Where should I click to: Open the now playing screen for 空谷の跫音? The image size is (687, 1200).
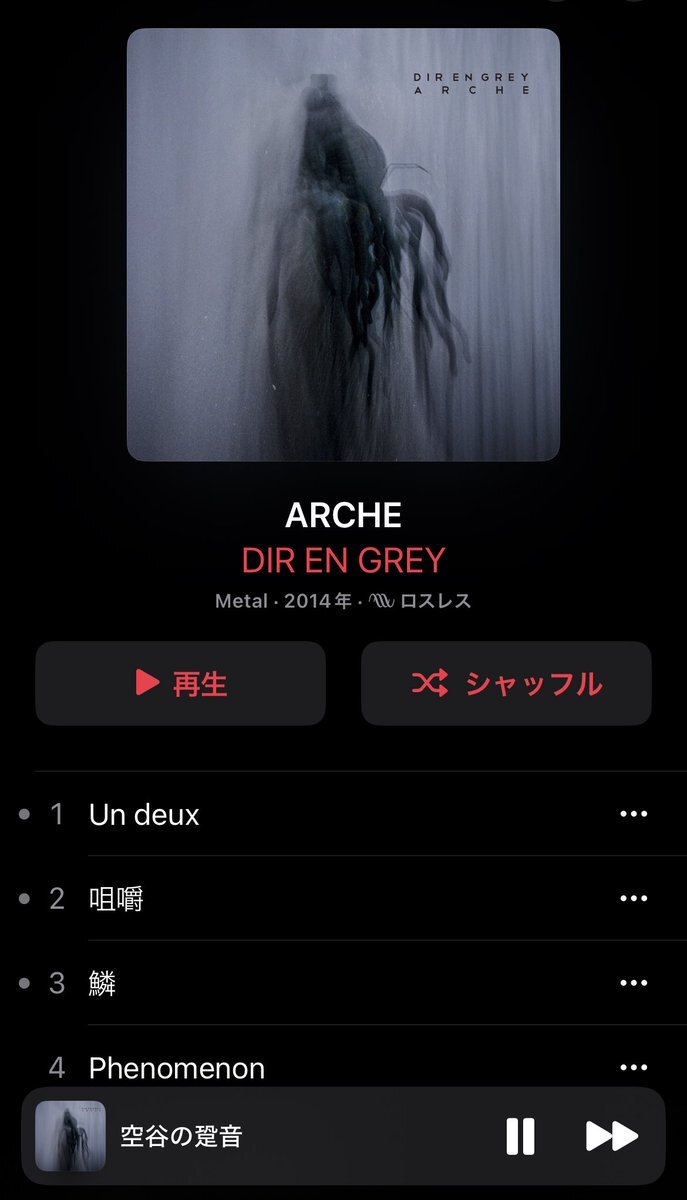coord(260,1136)
